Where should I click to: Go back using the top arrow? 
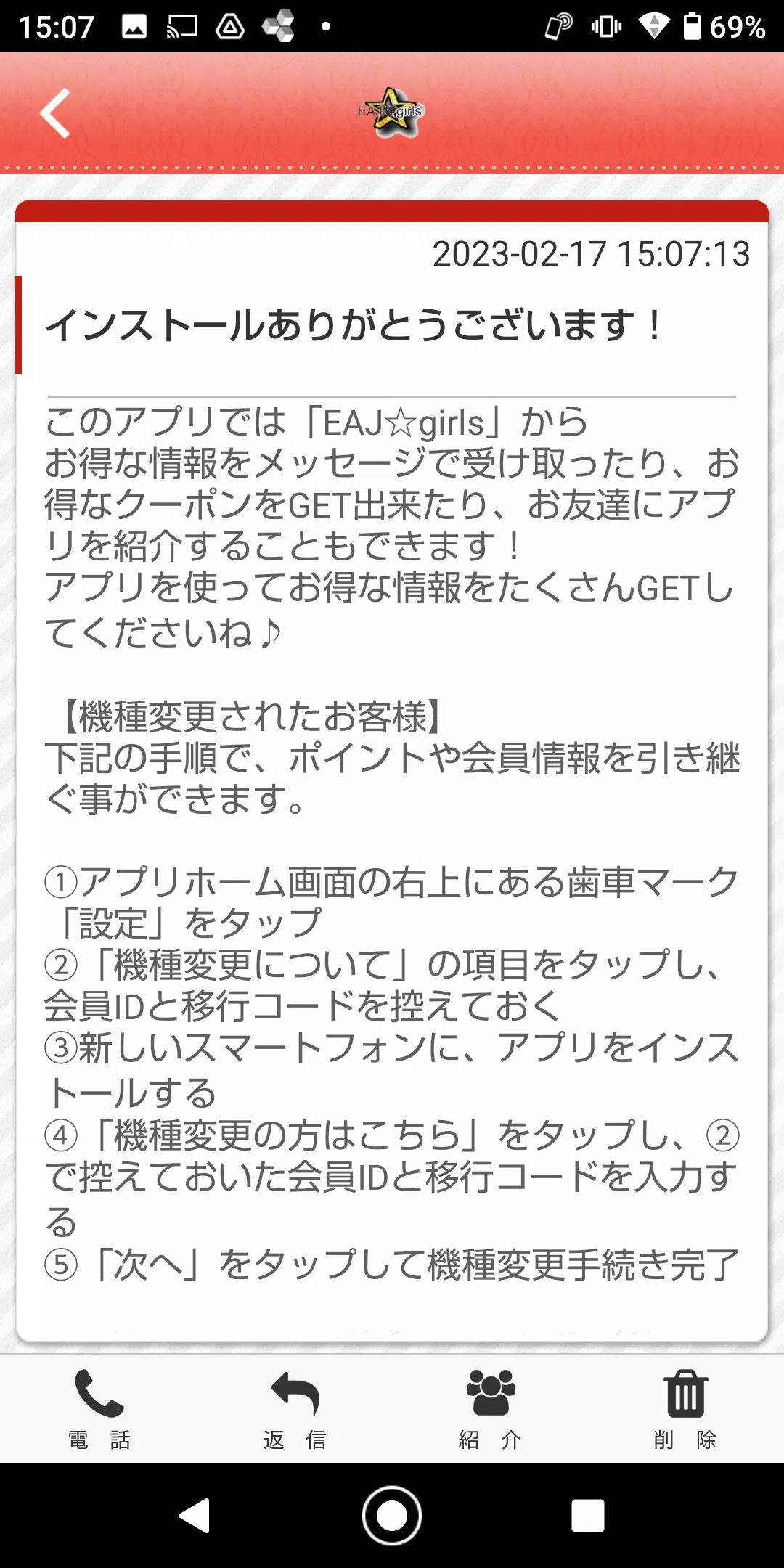click(x=55, y=113)
